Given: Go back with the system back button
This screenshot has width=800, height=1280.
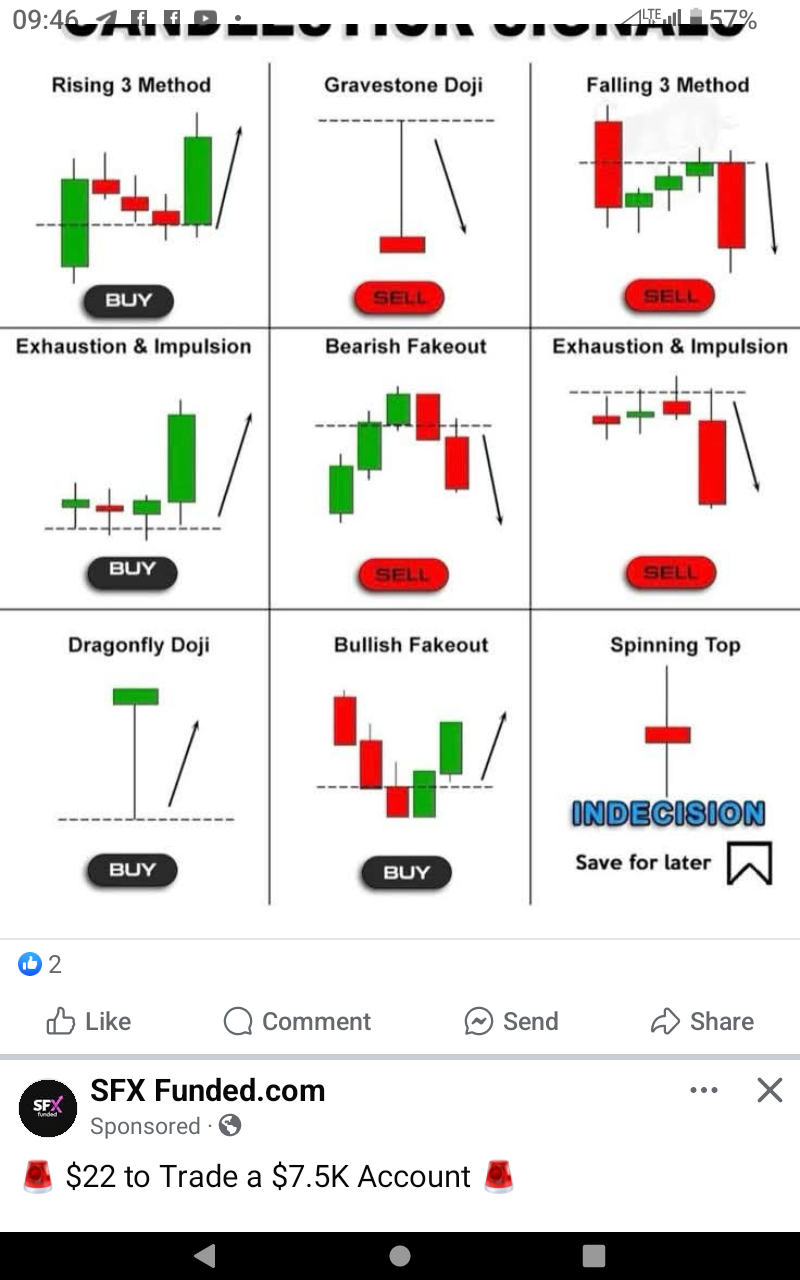Looking at the screenshot, I should [205, 1255].
